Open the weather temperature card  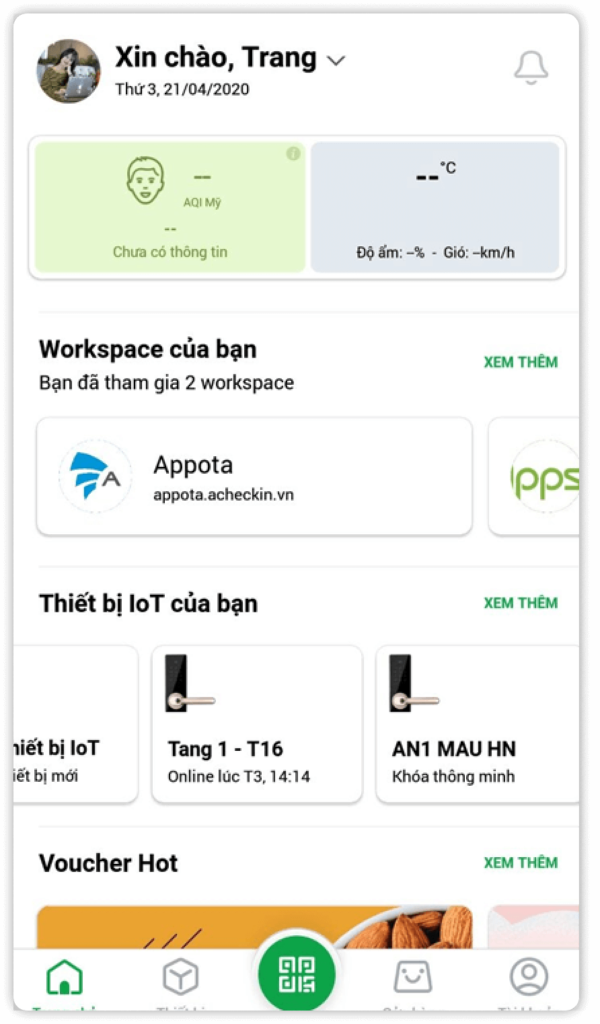click(435, 207)
